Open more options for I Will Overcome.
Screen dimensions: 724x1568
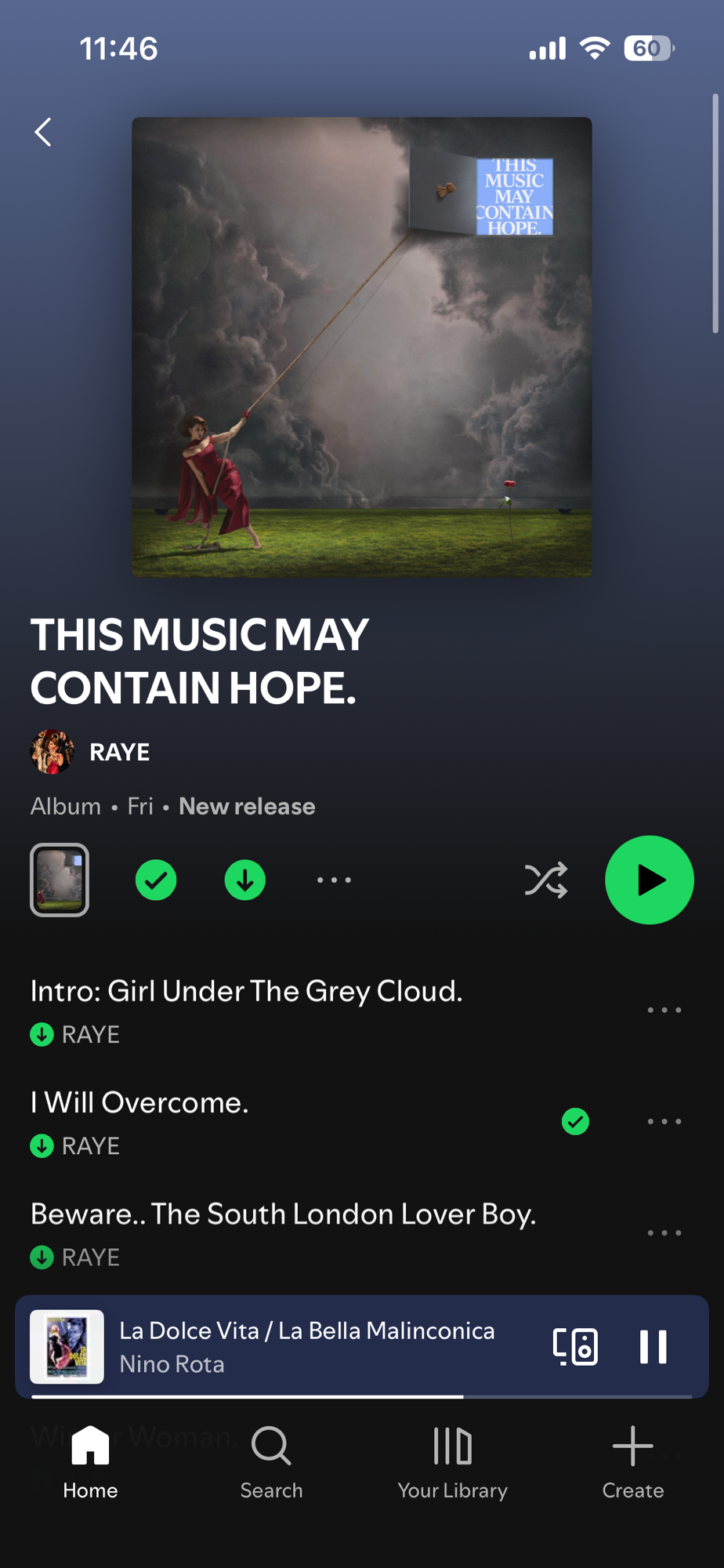[664, 1122]
